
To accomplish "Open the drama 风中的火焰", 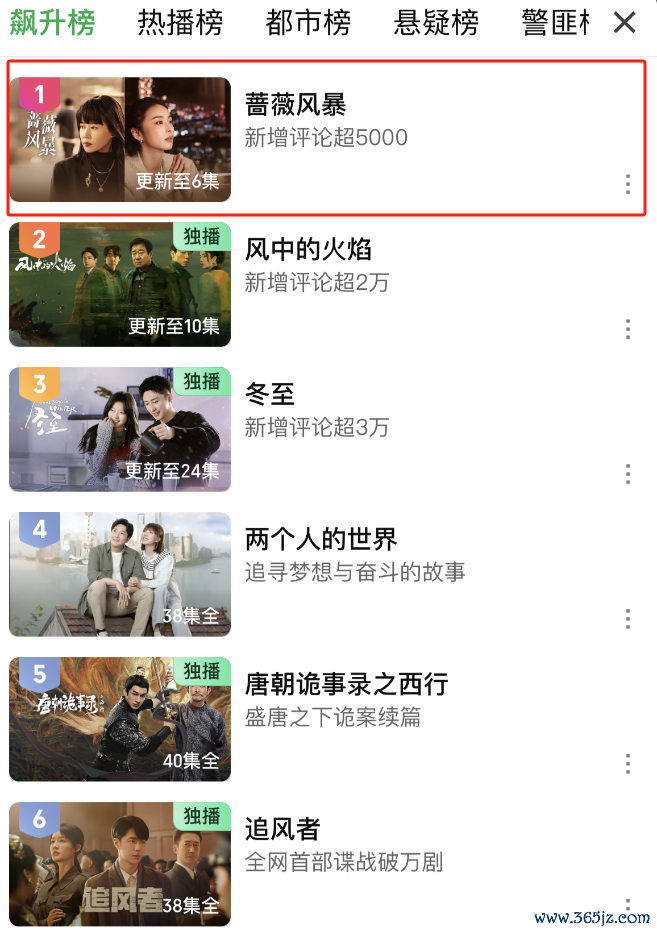I will click(x=308, y=250).
